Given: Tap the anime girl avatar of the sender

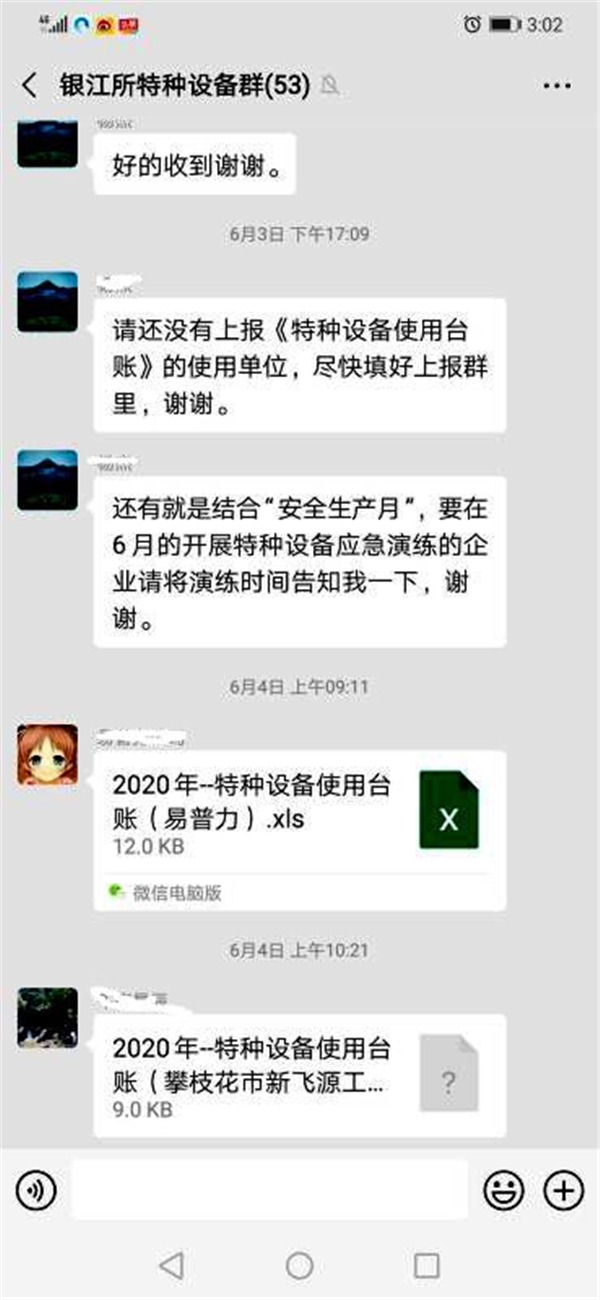Looking at the screenshot, I should [47, 754].
